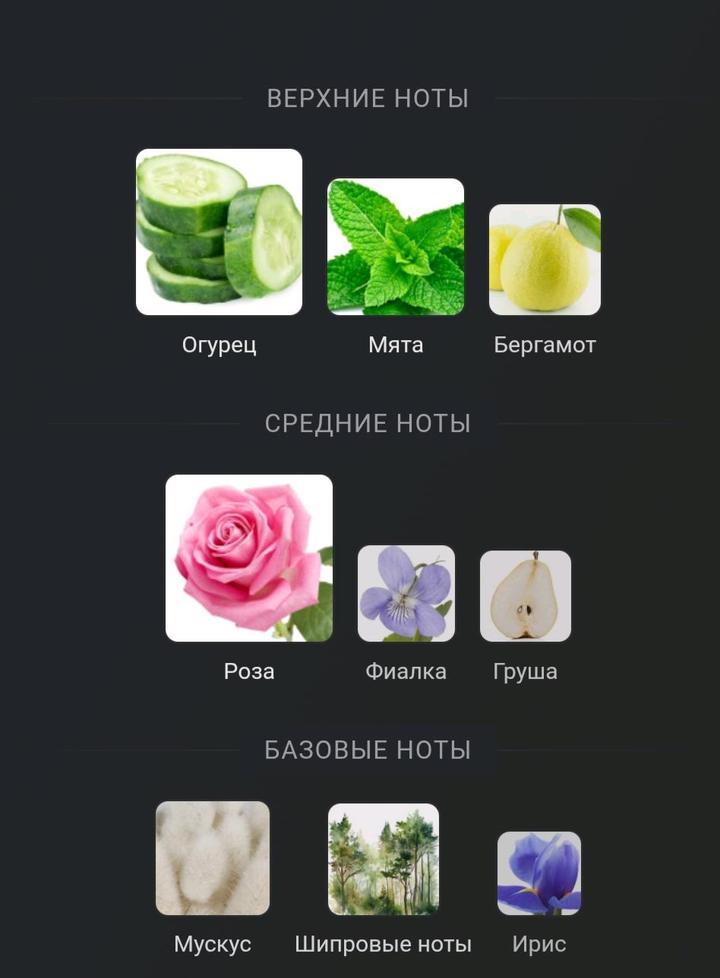Open the Роза note tile
This screenshot has width=720, height=978.
pyautogui.click(x=249, y=558)
